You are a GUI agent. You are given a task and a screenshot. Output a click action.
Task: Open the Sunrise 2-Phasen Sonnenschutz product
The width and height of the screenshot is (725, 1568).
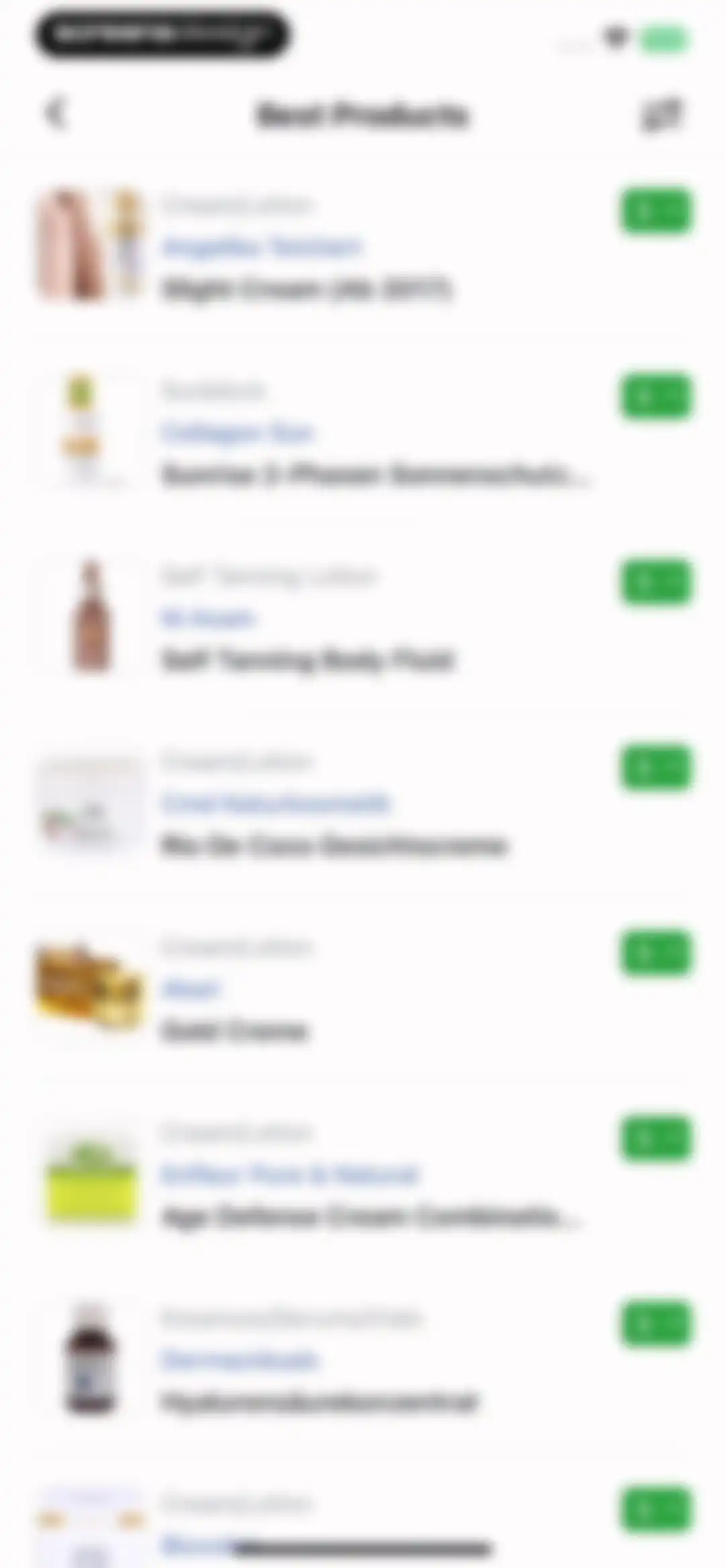(x=362, y=432)
